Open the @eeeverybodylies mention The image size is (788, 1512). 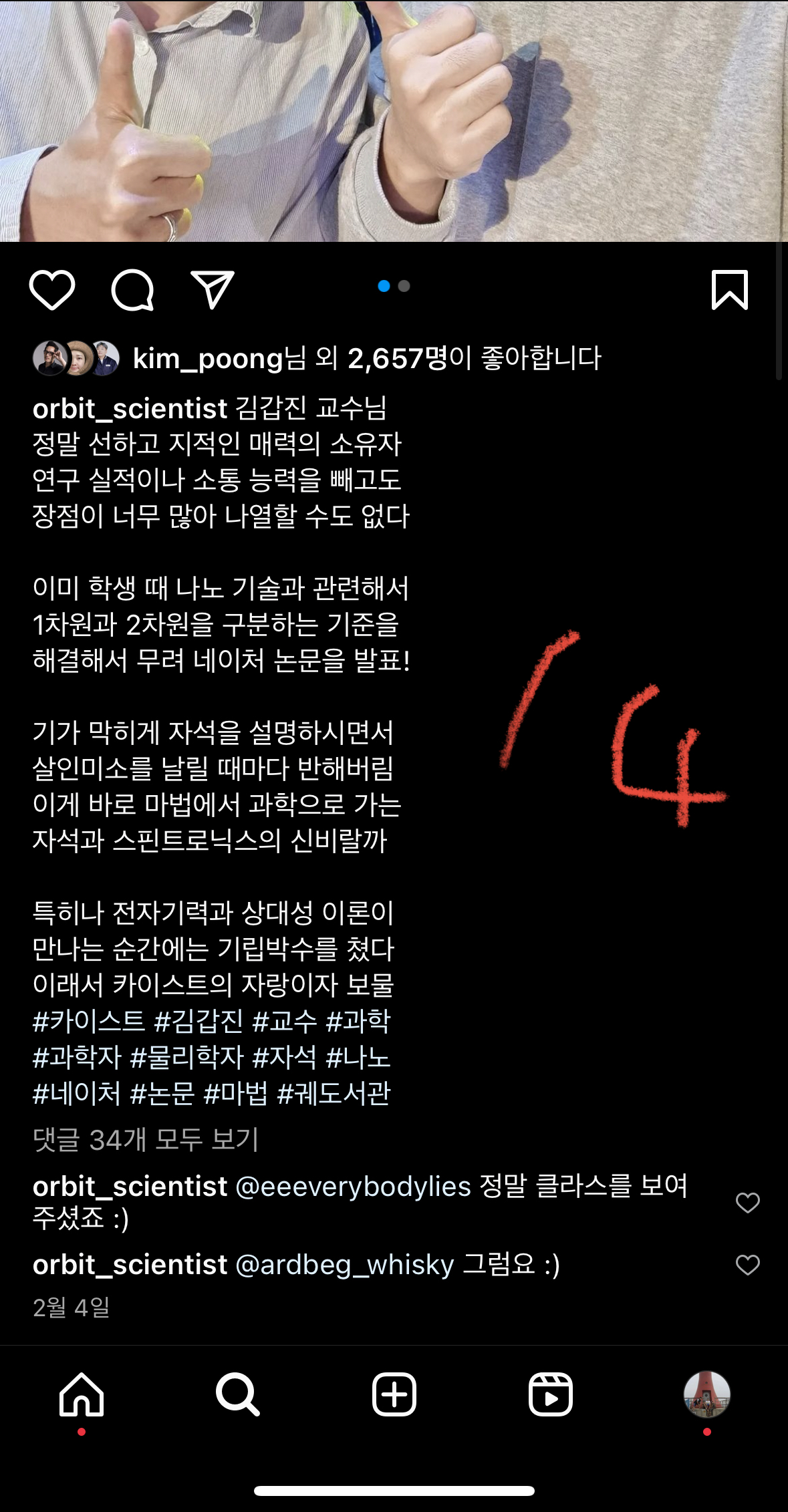coord(354,1187)
